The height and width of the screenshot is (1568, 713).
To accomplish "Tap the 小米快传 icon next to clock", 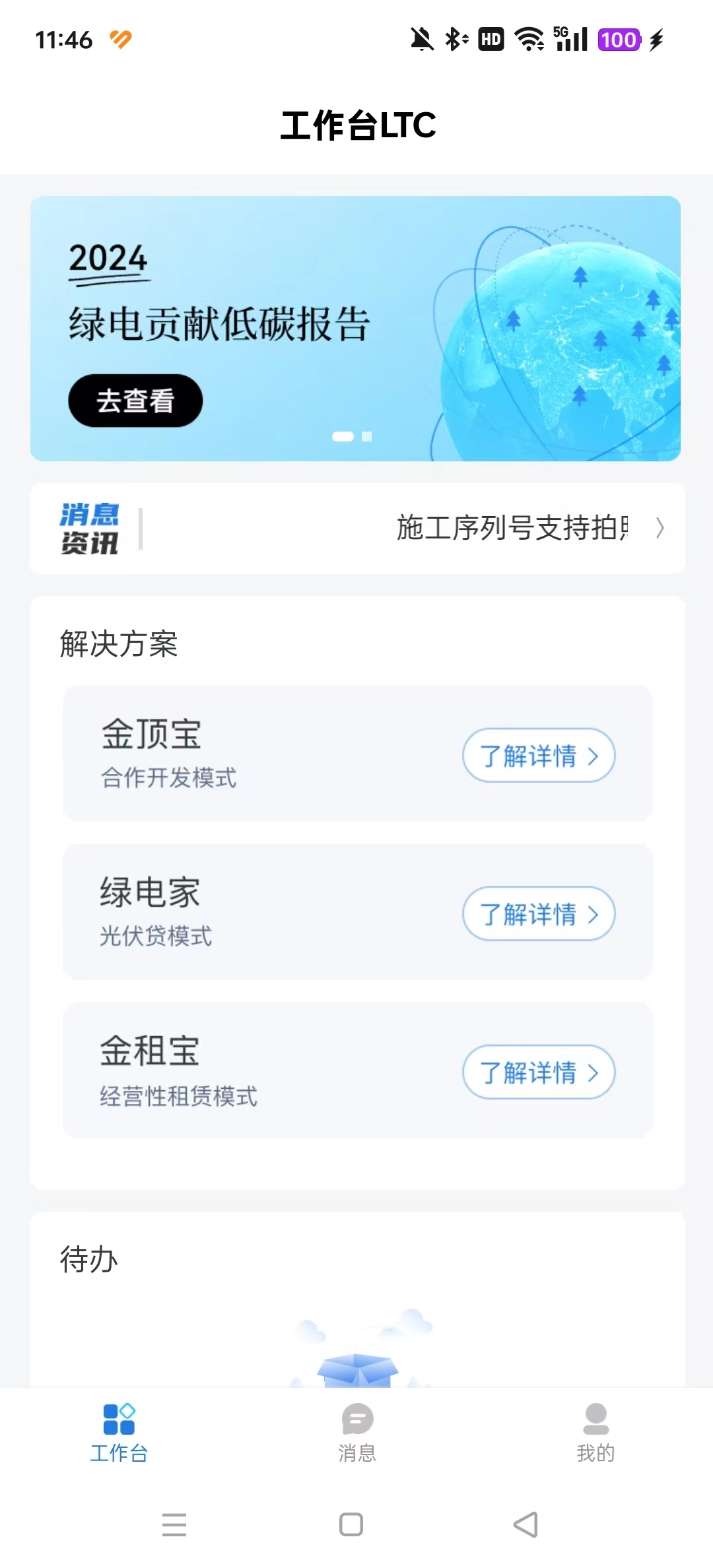I will coord(119,40).
